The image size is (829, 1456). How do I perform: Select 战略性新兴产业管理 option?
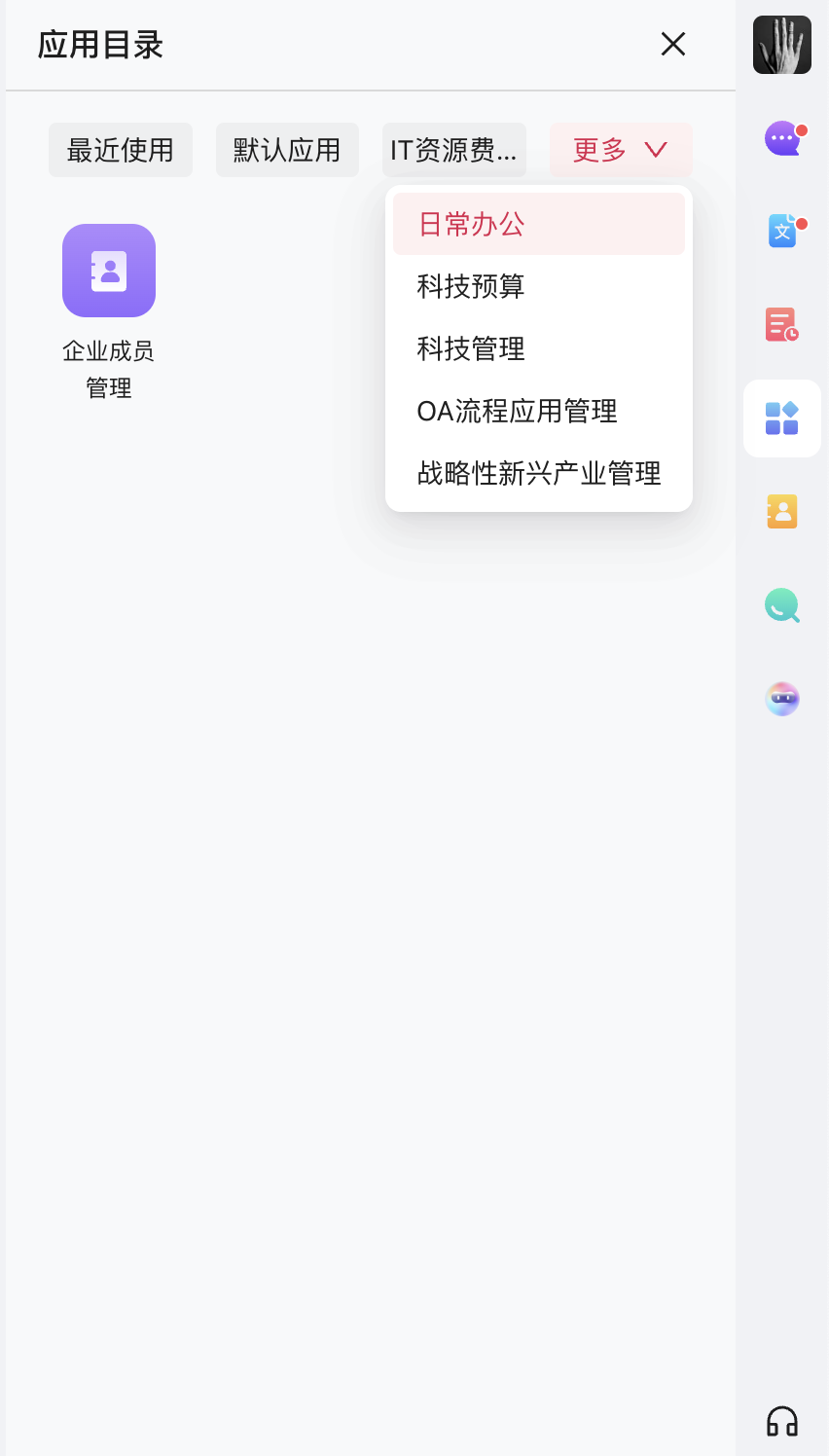coord(538,473)
